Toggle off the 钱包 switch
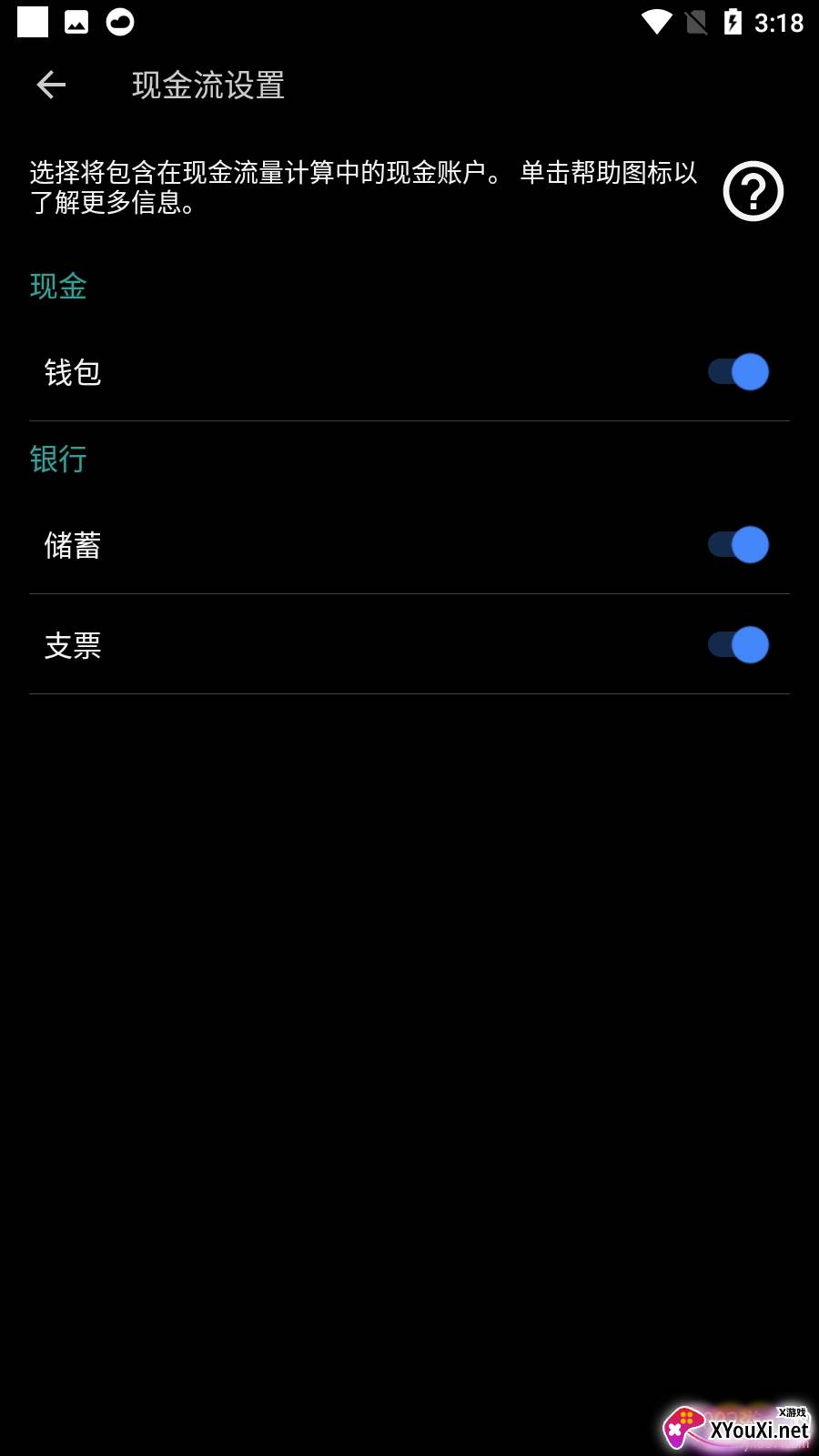 point(738,372)
